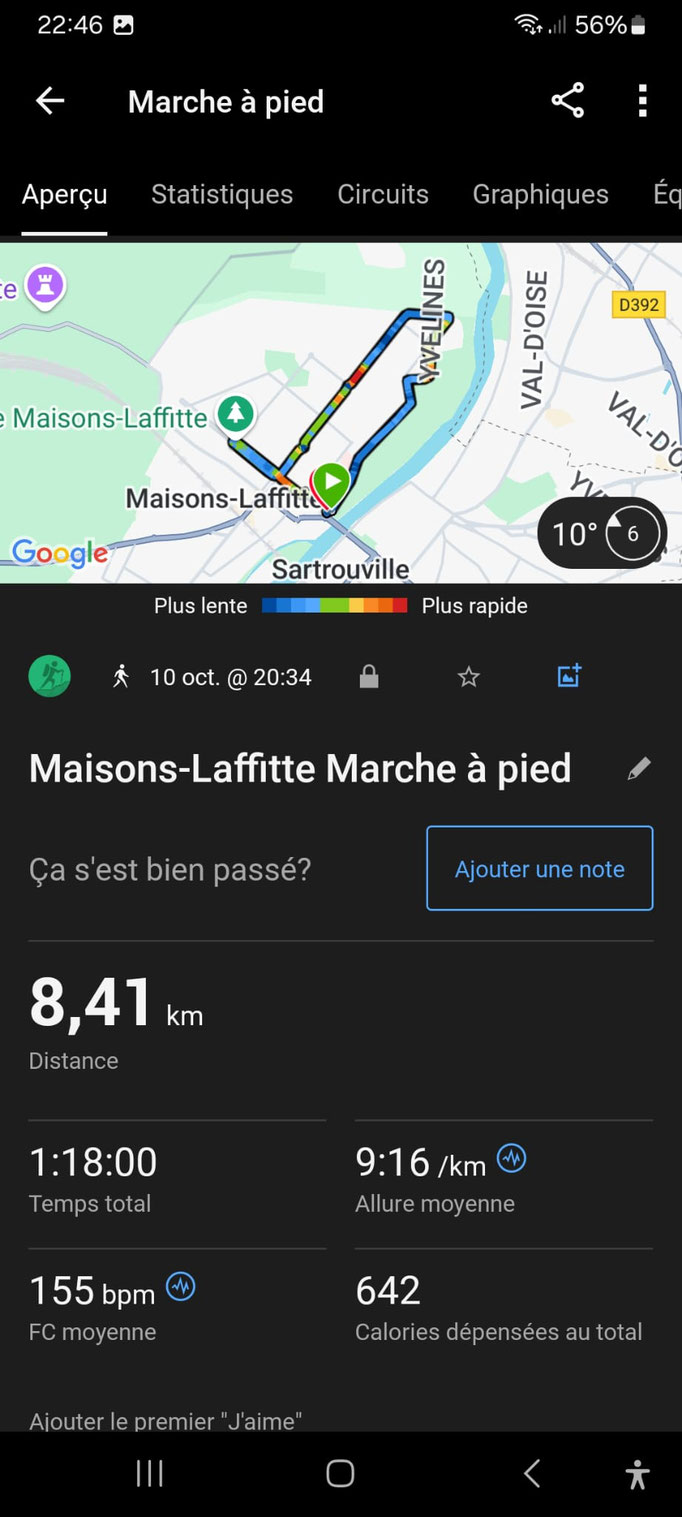Tap the 10° weather badge
This screenshot has height=1517, width=682.
(x=602, y=533)
